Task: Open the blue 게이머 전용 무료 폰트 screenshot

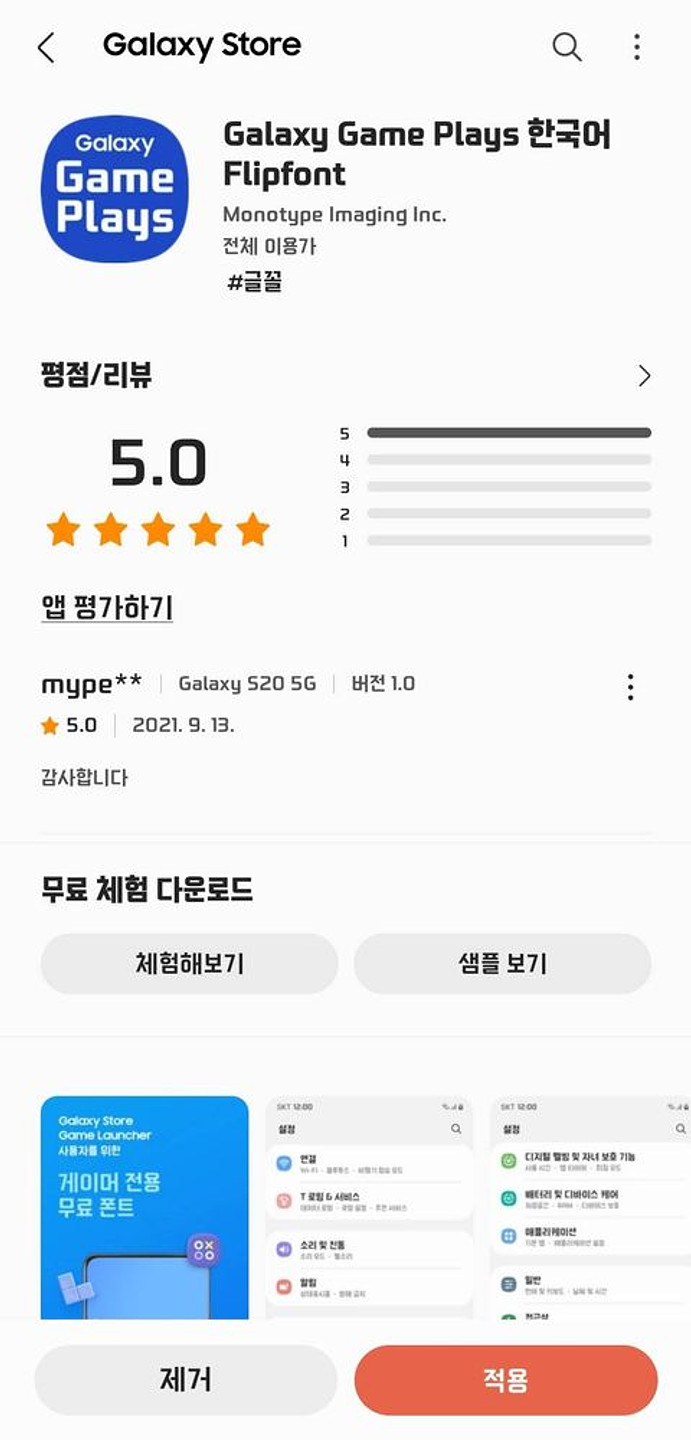Action: point(144,1207)
